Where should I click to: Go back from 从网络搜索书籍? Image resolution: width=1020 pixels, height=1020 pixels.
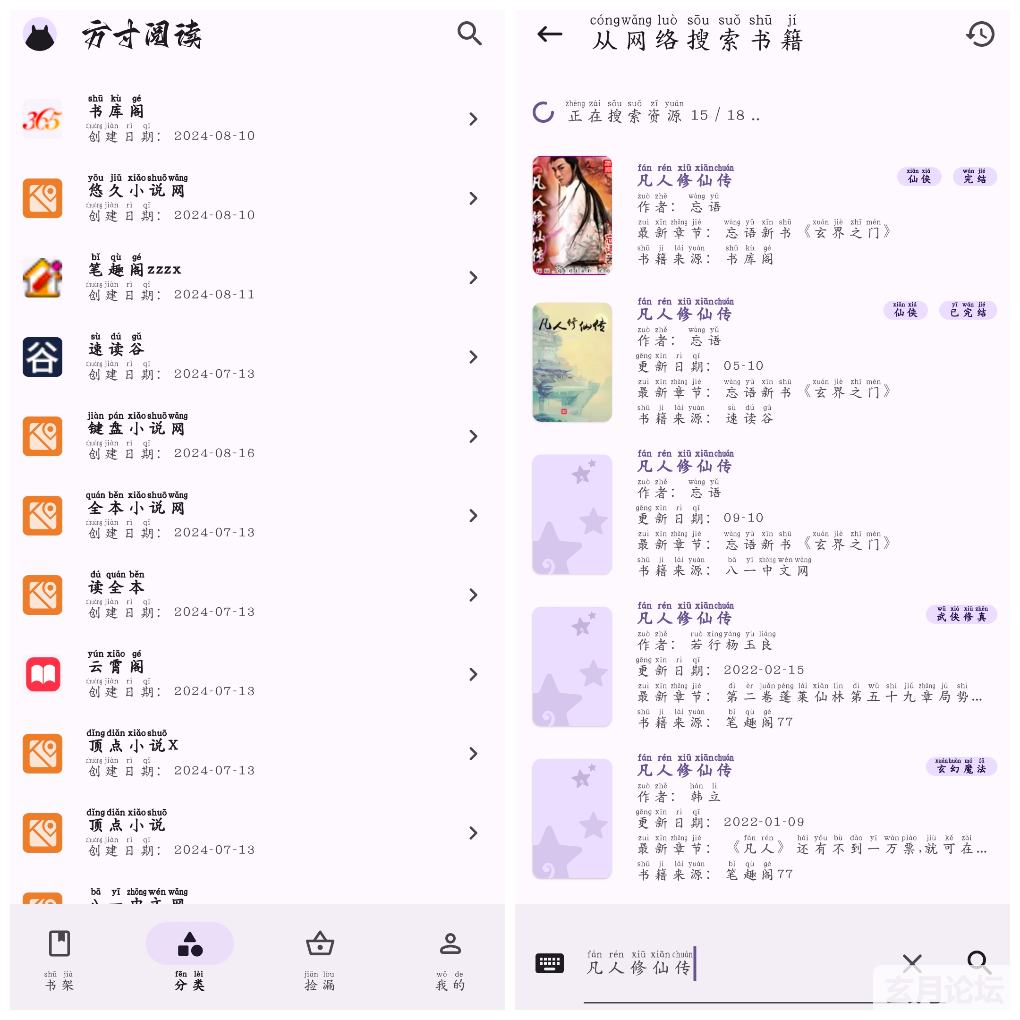549,34
